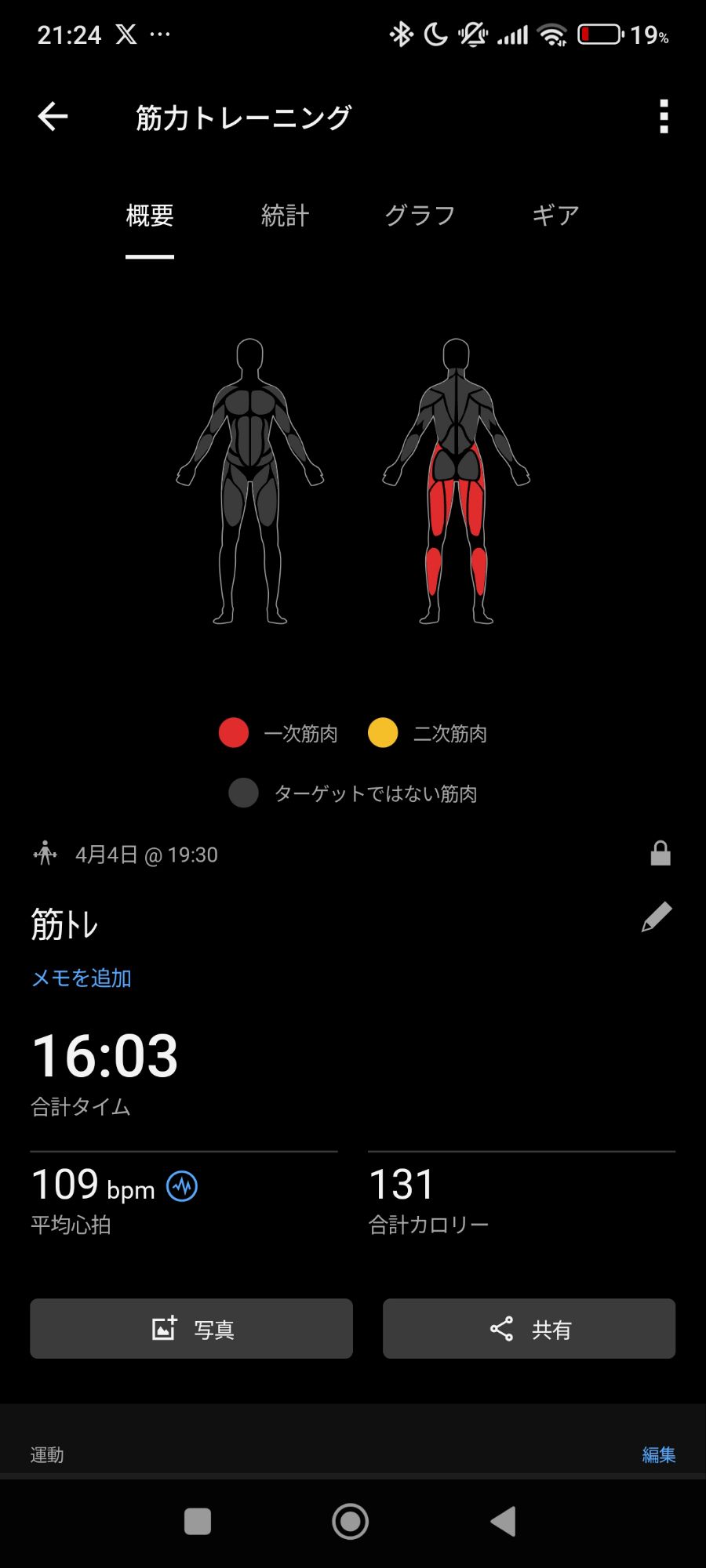Viewport: 706px width, 1568px height.
Task: Switch to the ギア tab
Action: click(x=555, y=216)
